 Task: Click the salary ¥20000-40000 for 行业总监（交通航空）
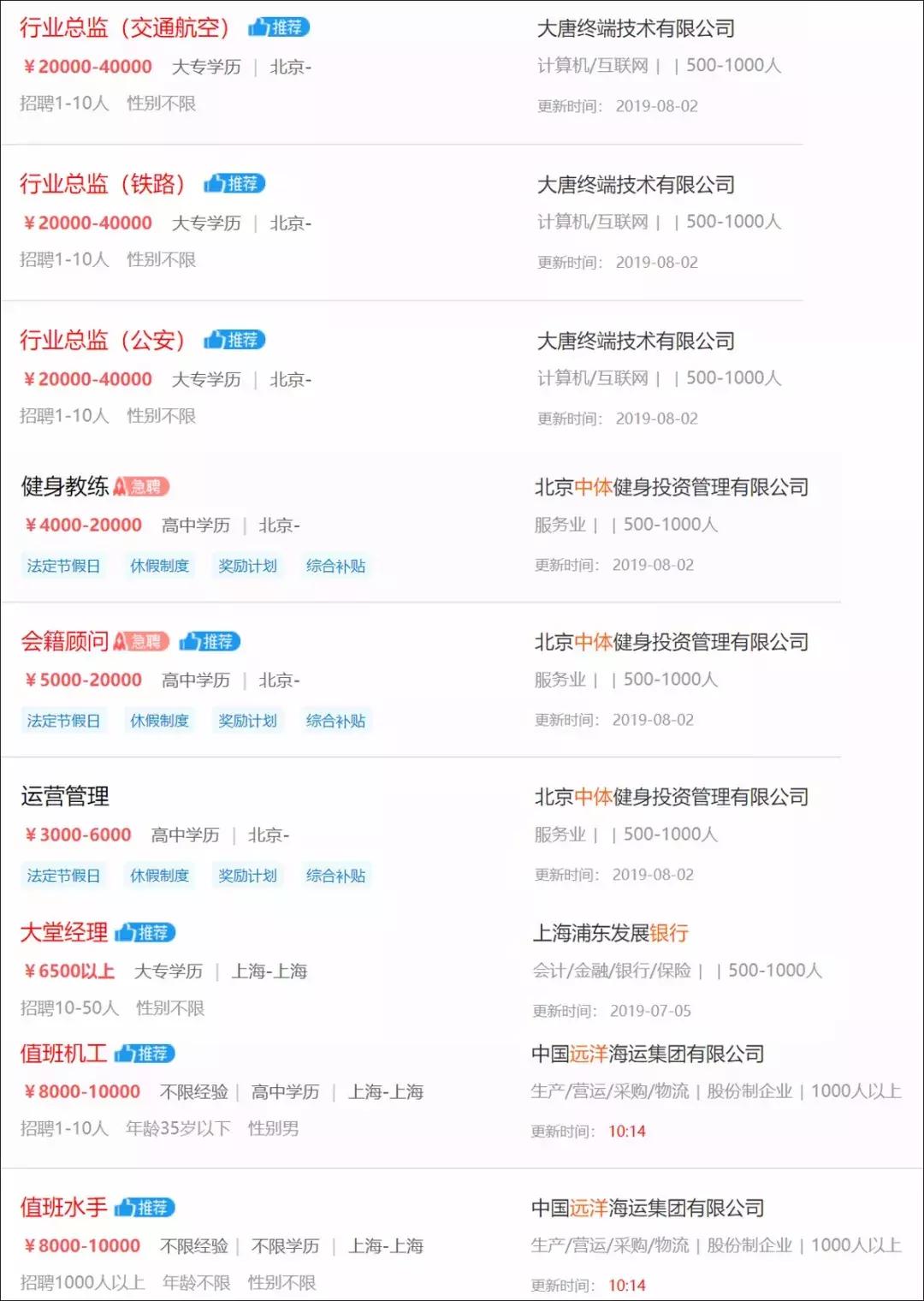pyautogui.click(x=86, y=66)
